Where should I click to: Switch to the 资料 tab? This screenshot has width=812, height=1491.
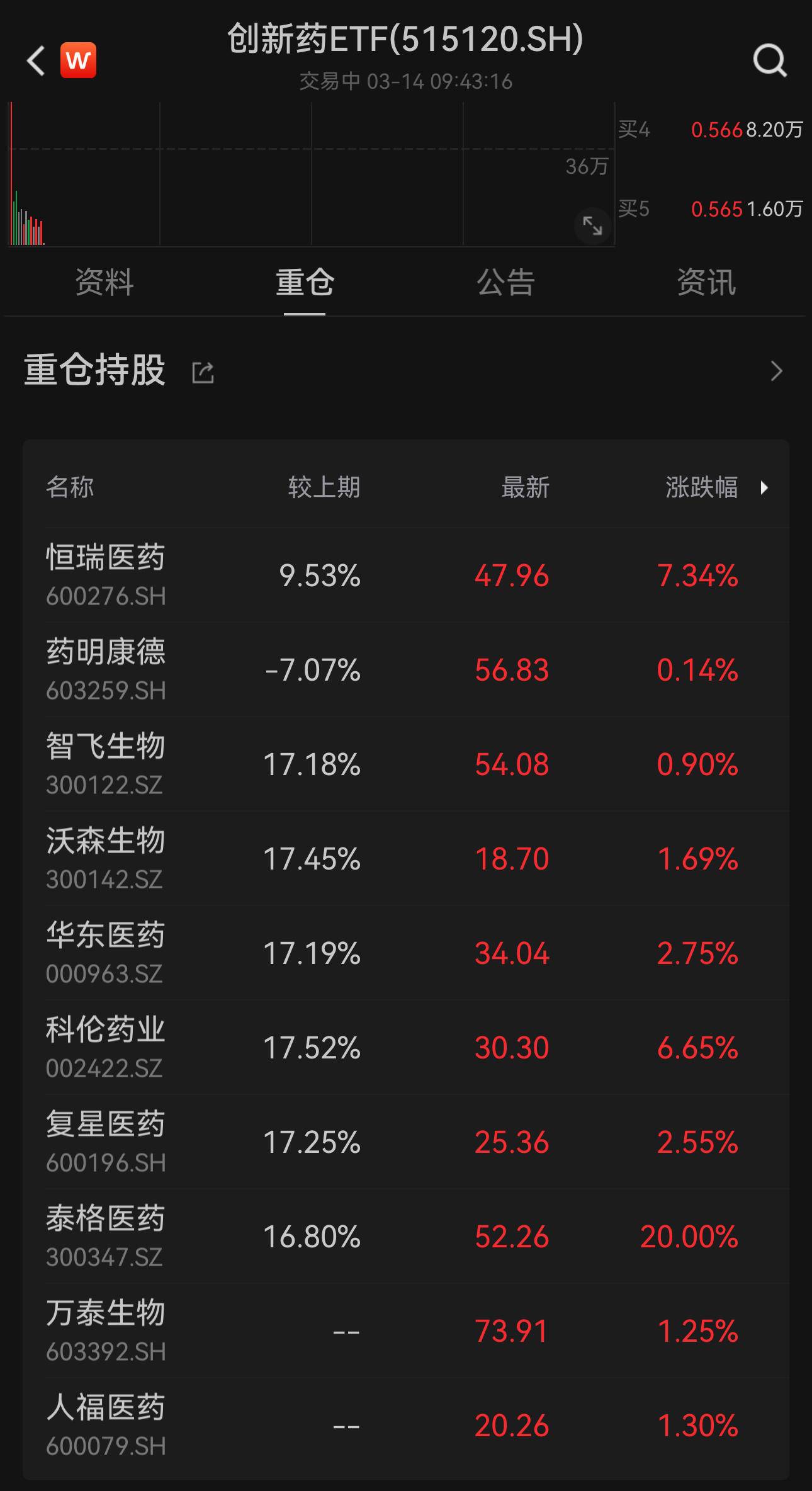[104, 283]
